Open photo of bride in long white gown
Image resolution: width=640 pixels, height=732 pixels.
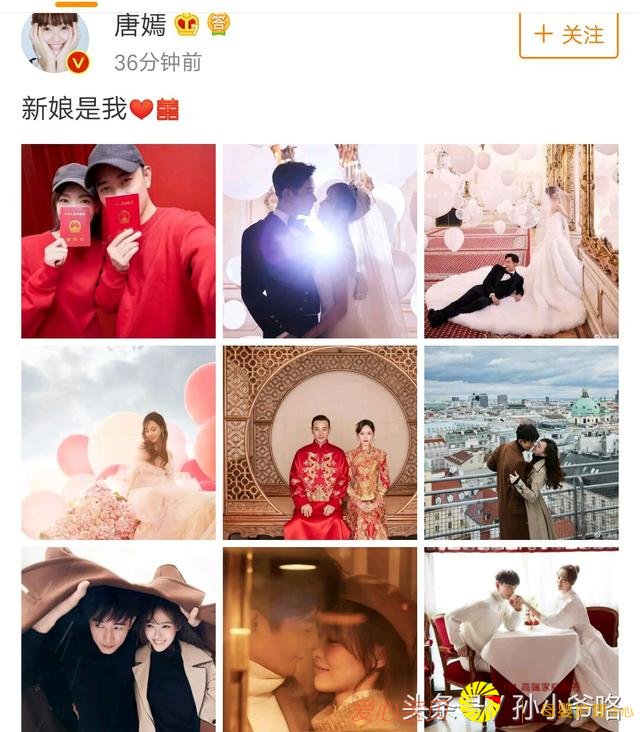tap(521, 241)
